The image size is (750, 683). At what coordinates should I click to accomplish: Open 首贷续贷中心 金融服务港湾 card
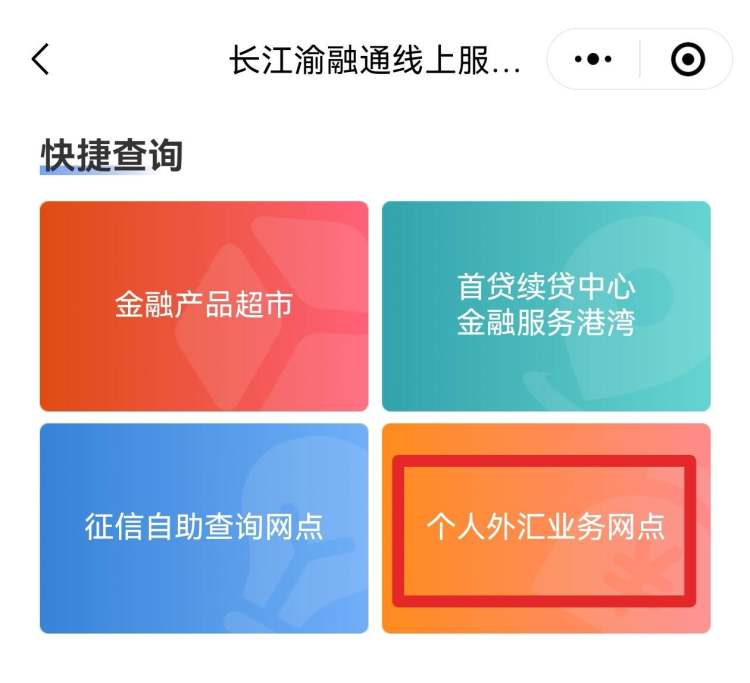(x=546, y=306)
